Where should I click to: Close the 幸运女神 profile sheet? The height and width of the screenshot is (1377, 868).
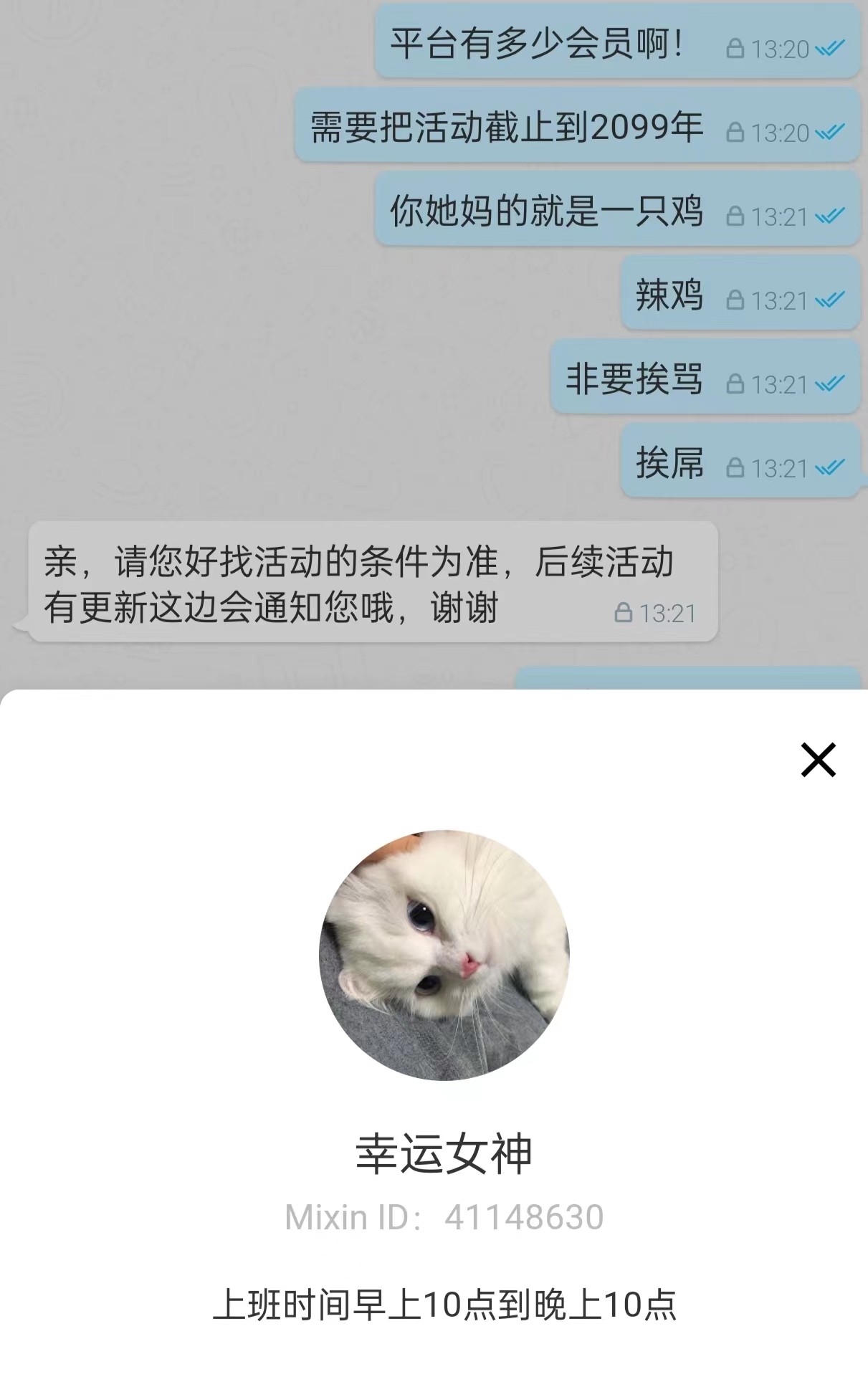tap(818, 760)
